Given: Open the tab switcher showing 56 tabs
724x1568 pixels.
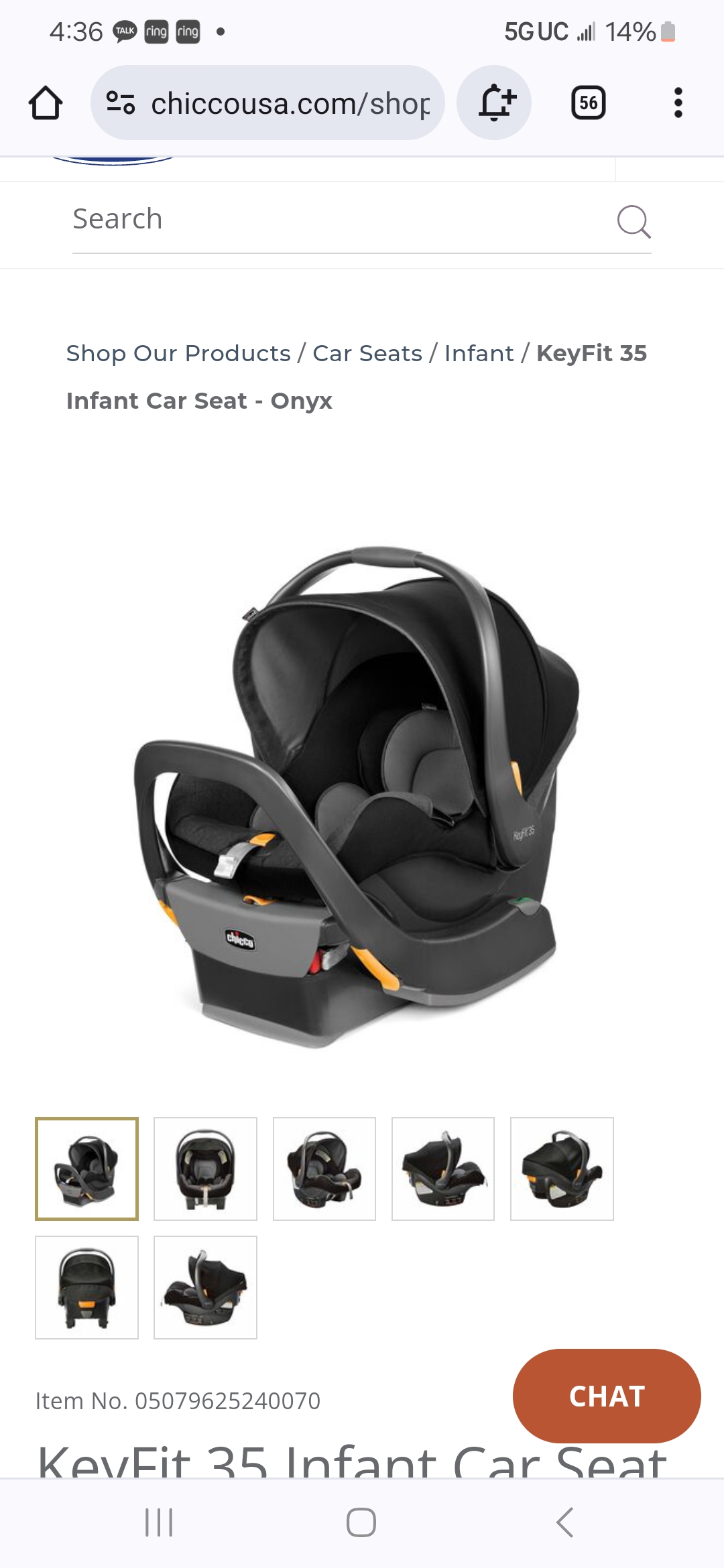Looking at the screenshot, I should 588,103.
